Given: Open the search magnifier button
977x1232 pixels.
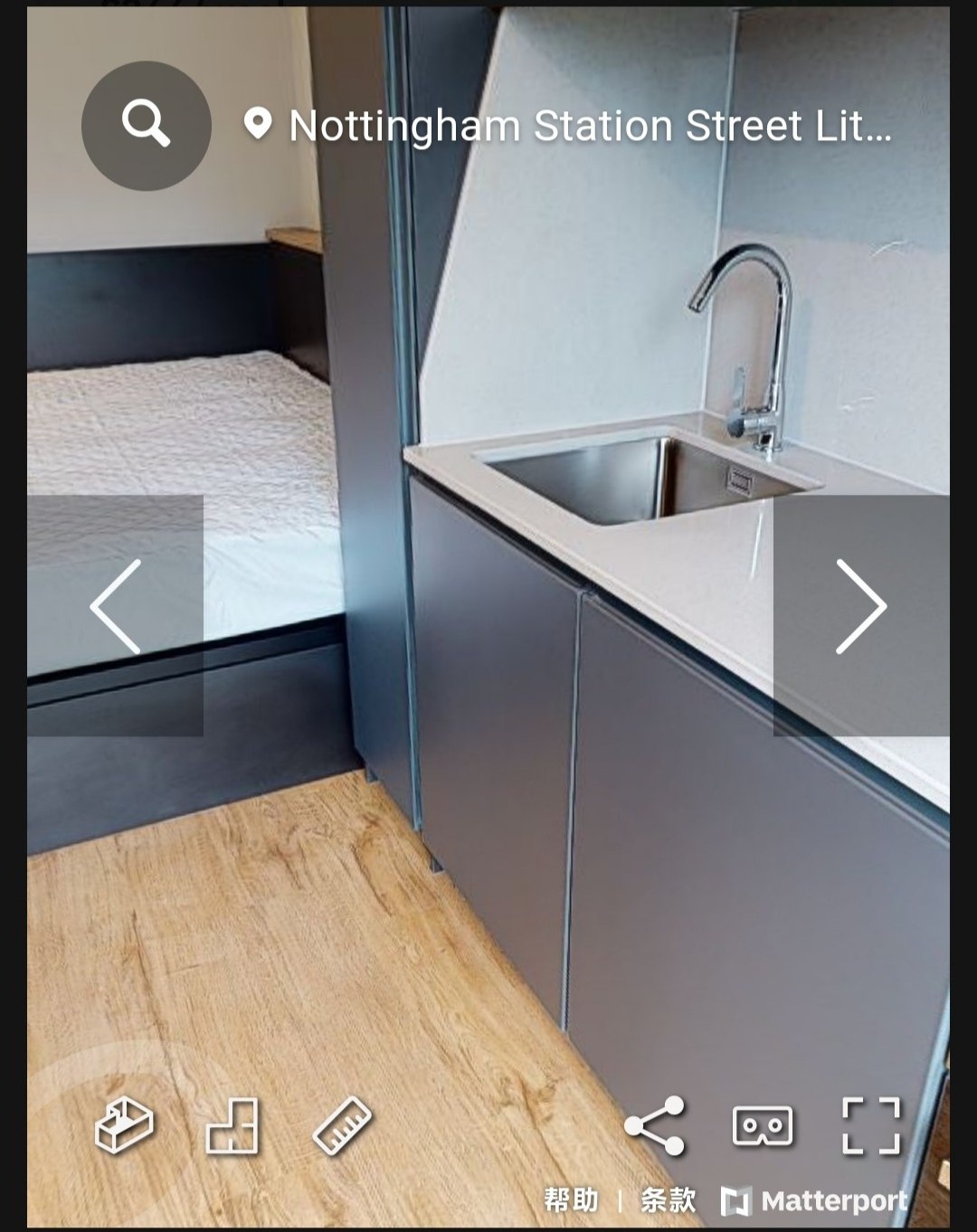Looking at the screenshot, I should tap(146, 125).
